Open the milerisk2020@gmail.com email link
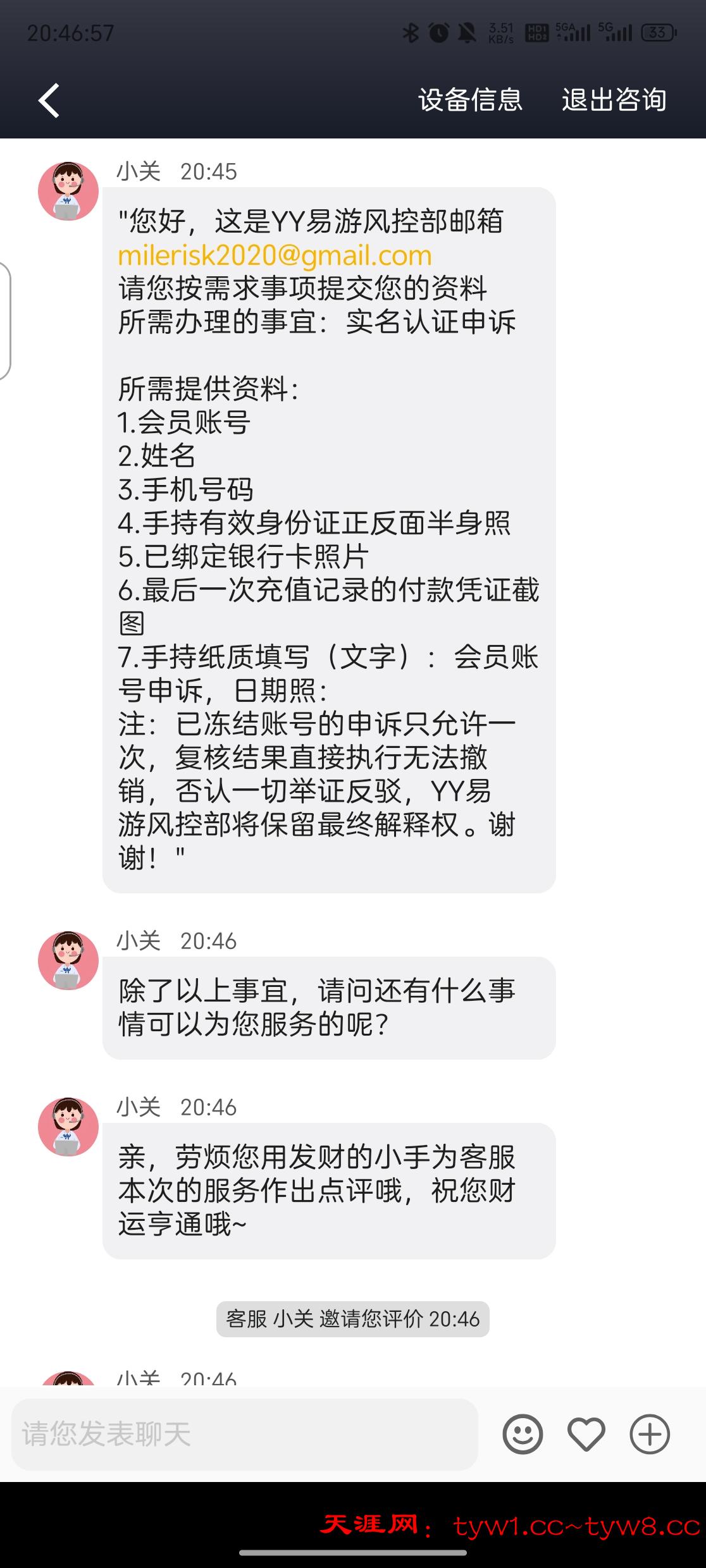The image size is (706, 1568). [275, 255]
